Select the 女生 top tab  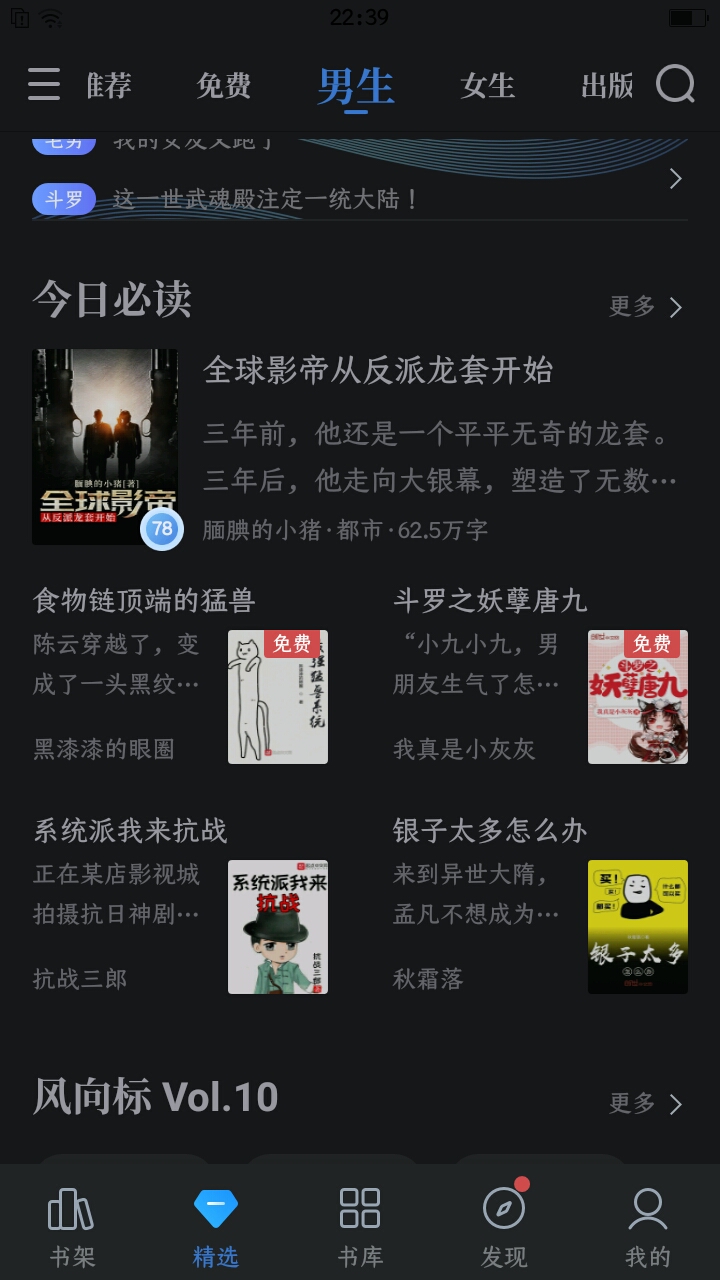(487, 86)
